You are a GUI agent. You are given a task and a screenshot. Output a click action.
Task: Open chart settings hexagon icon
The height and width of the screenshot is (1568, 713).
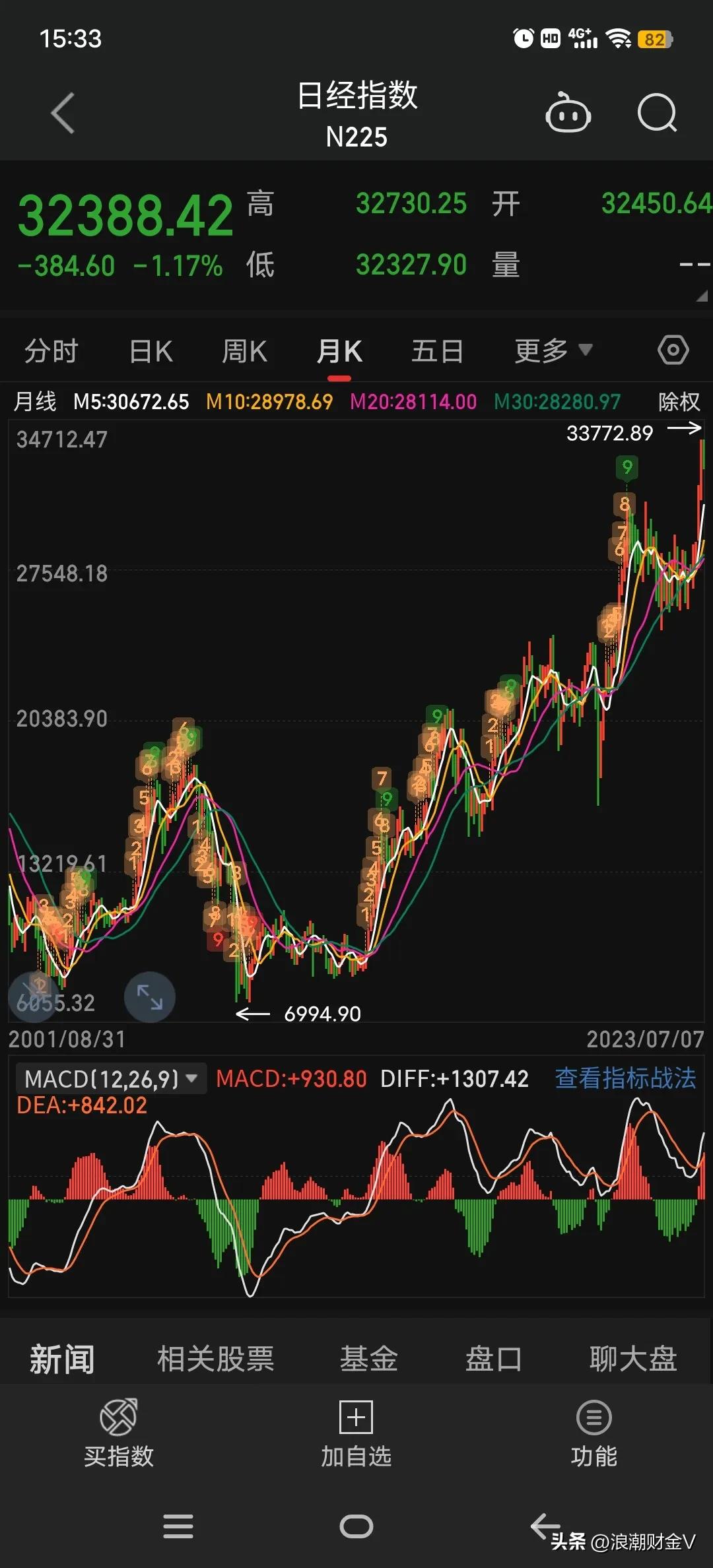click(673, 350)
